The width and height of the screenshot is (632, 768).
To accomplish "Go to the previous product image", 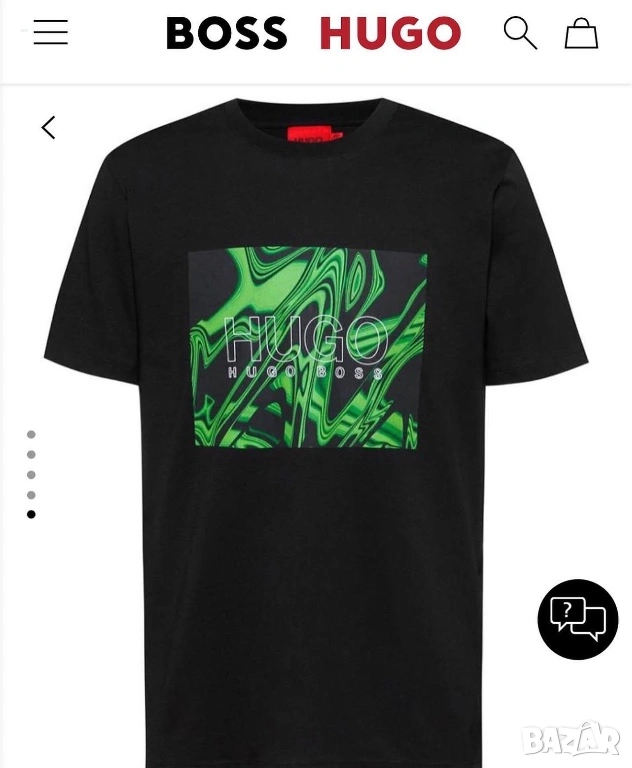I will pos(48,128).
